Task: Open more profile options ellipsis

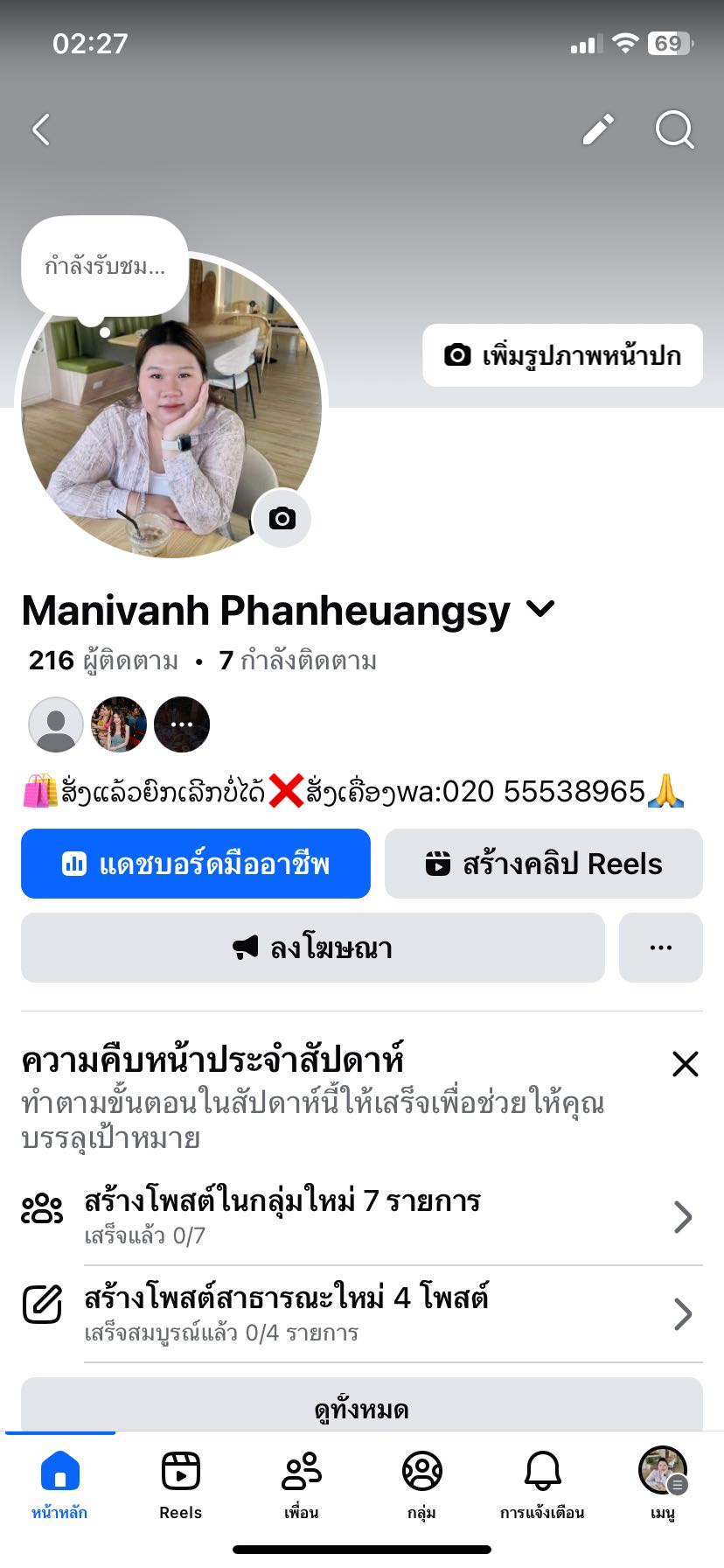Action: click(660, 948)
